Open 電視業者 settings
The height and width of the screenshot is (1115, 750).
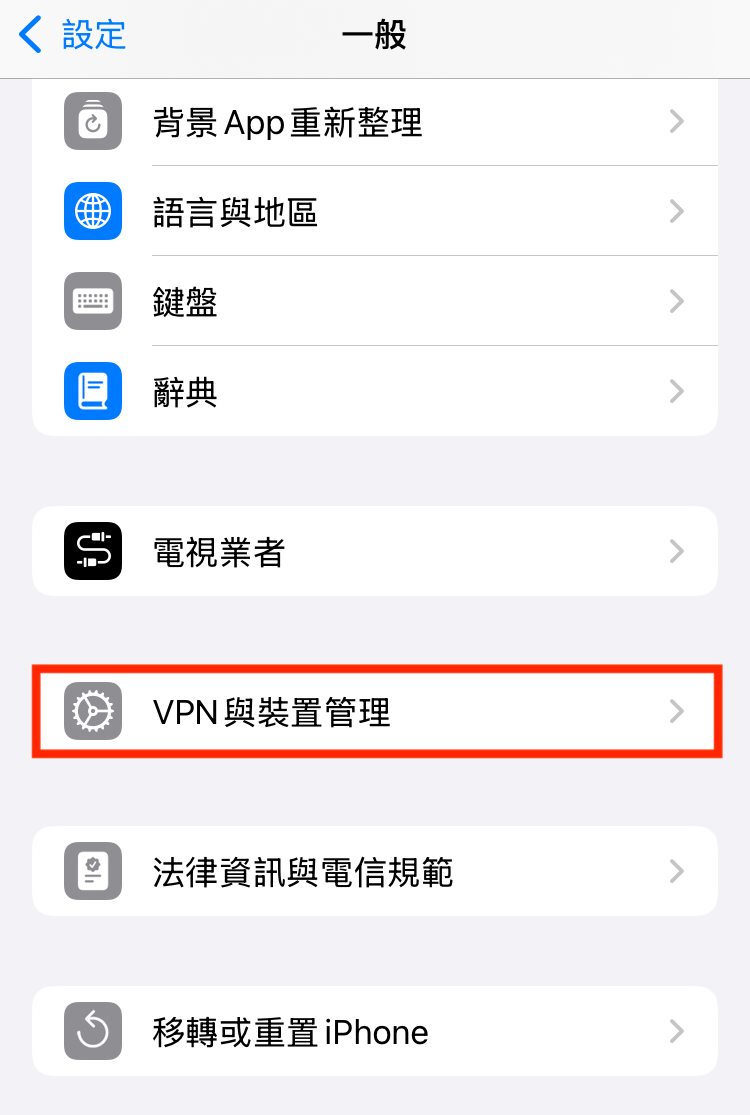coord(375,551)
